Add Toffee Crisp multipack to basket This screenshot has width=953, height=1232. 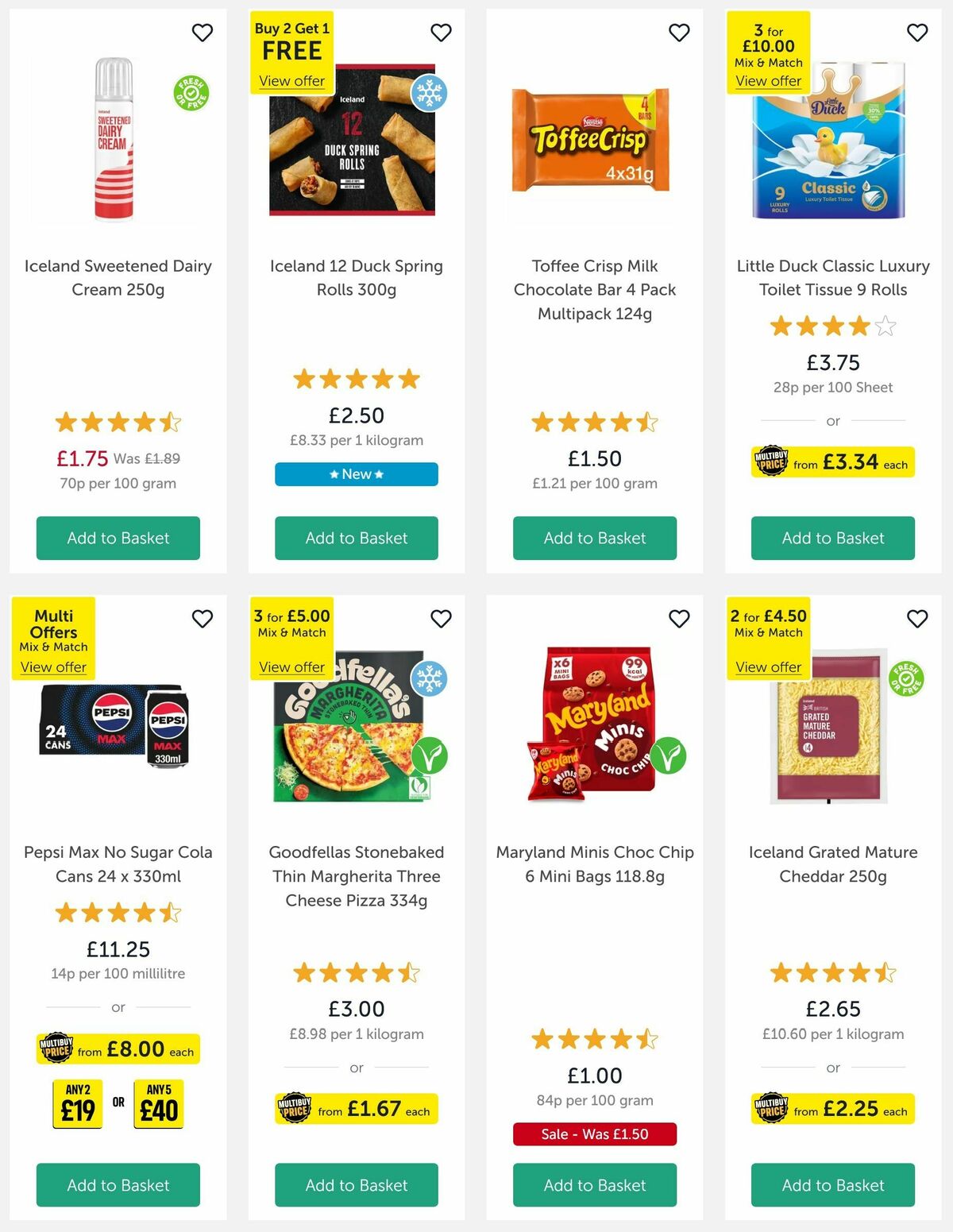(594, 538)
